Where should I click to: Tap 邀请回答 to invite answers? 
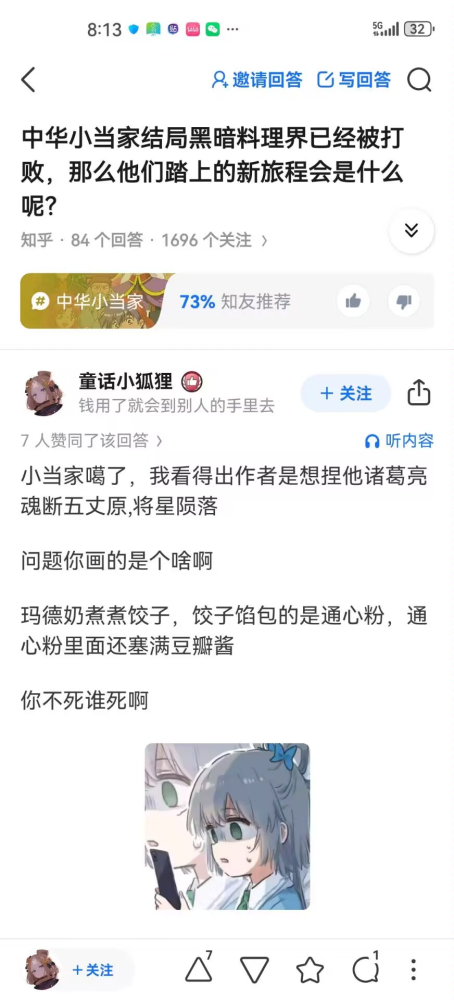257,80
